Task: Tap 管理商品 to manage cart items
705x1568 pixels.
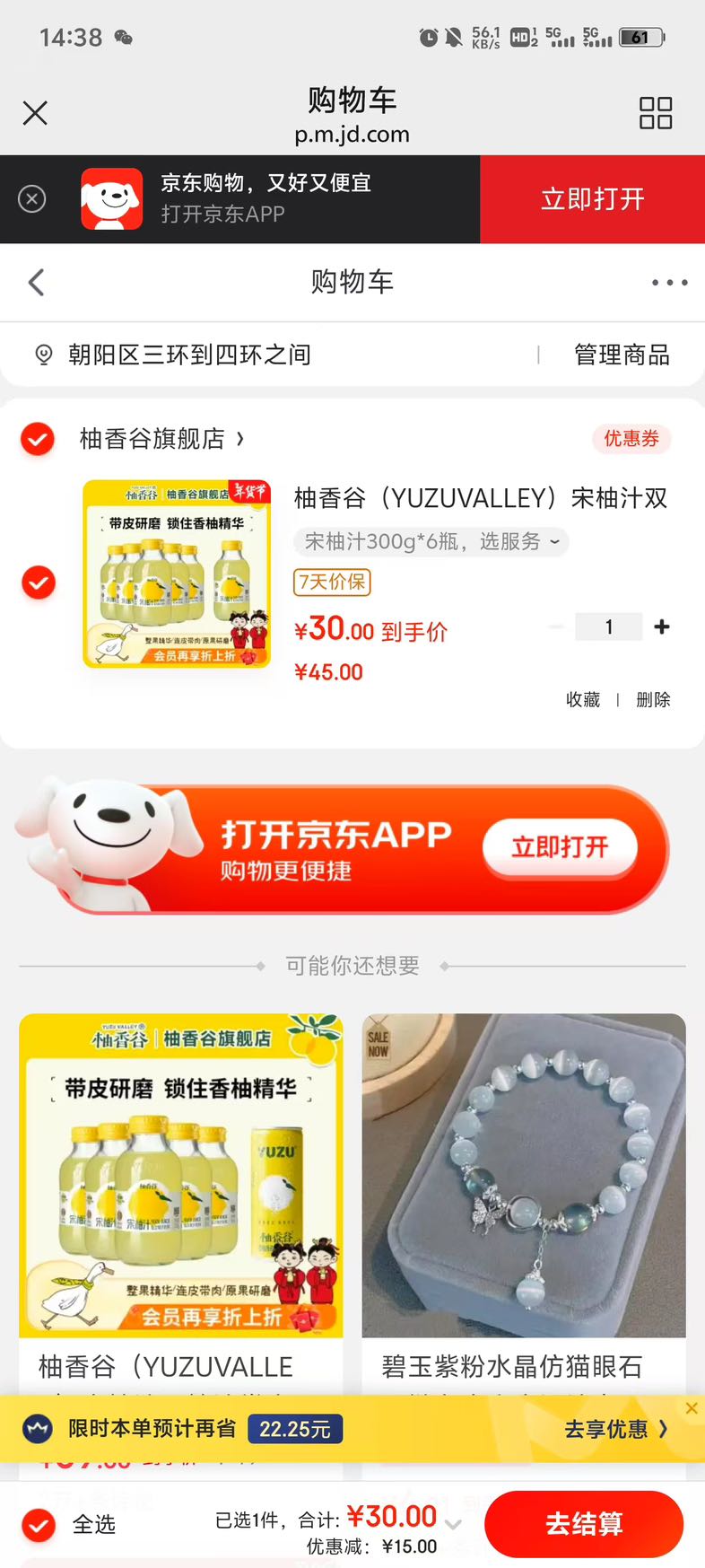Action: (622, 355)
